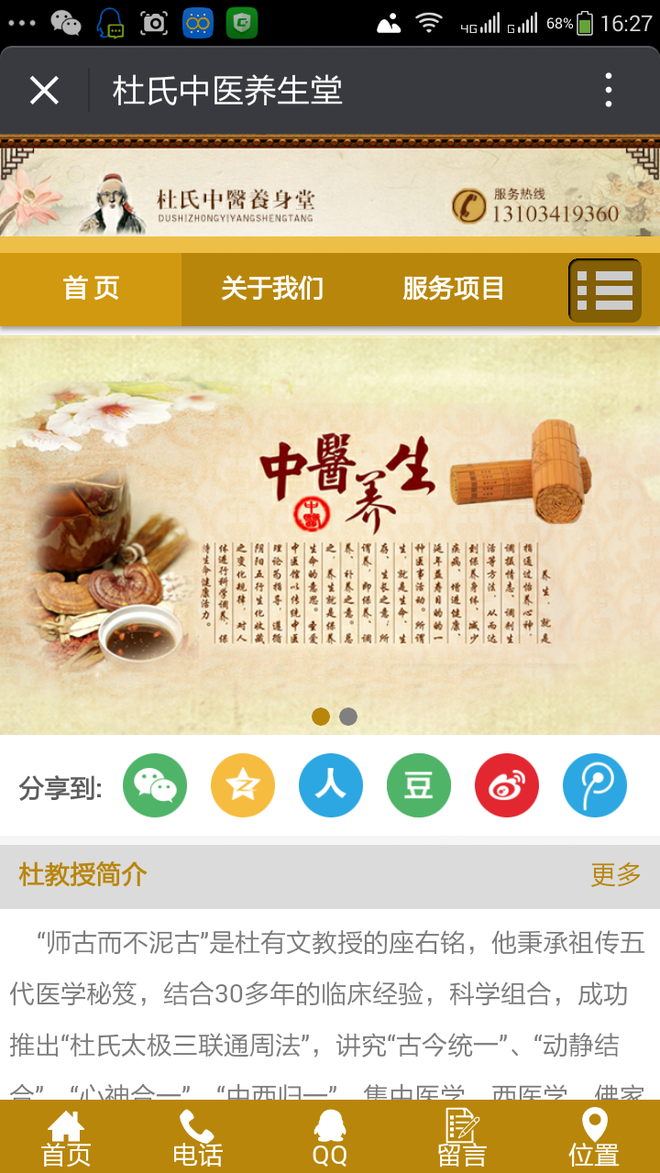Share to Sina Weibo
Viewport: 660px width, 1173px height.
(507, 786)
